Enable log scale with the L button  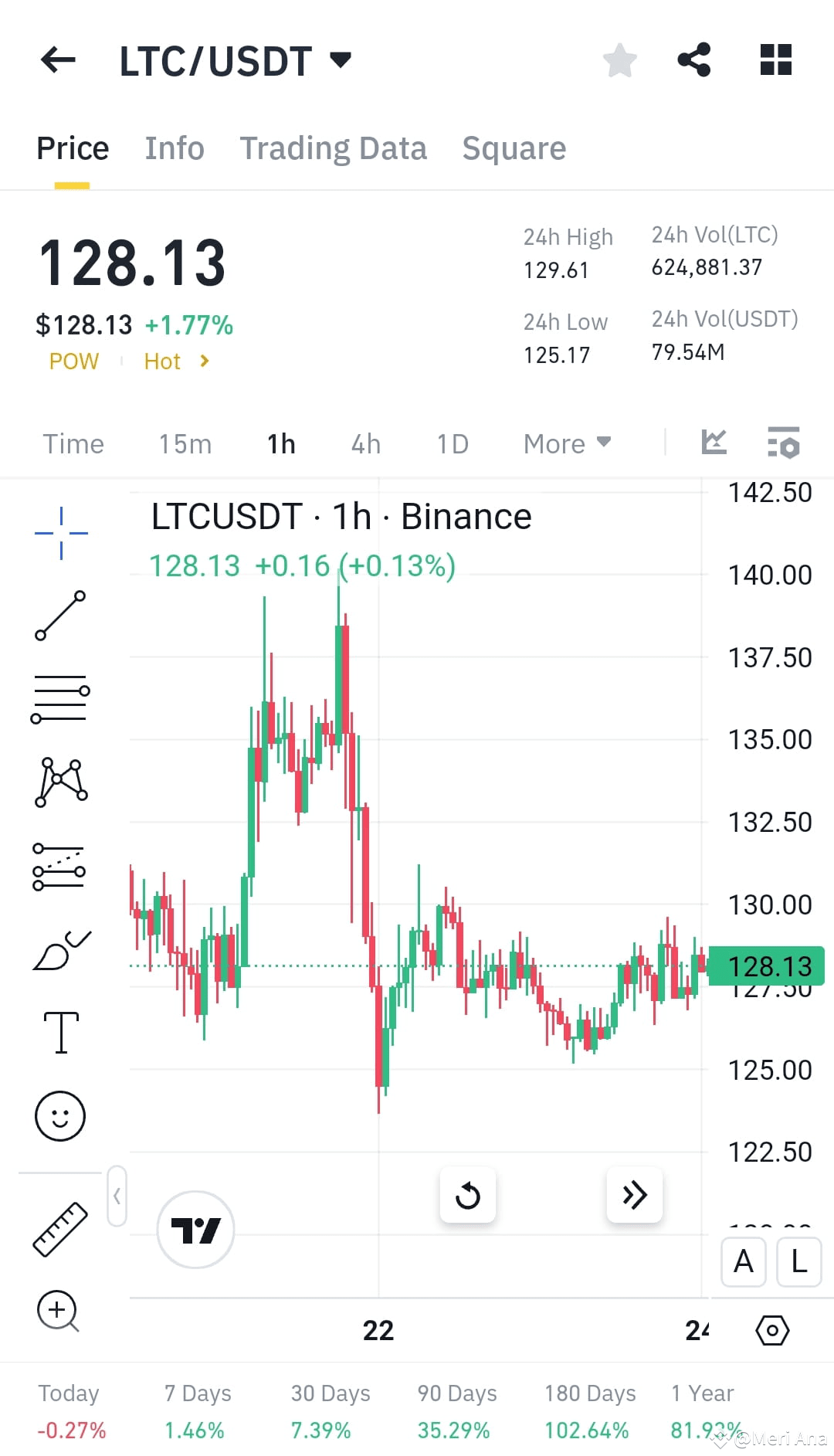(798, 1262)
